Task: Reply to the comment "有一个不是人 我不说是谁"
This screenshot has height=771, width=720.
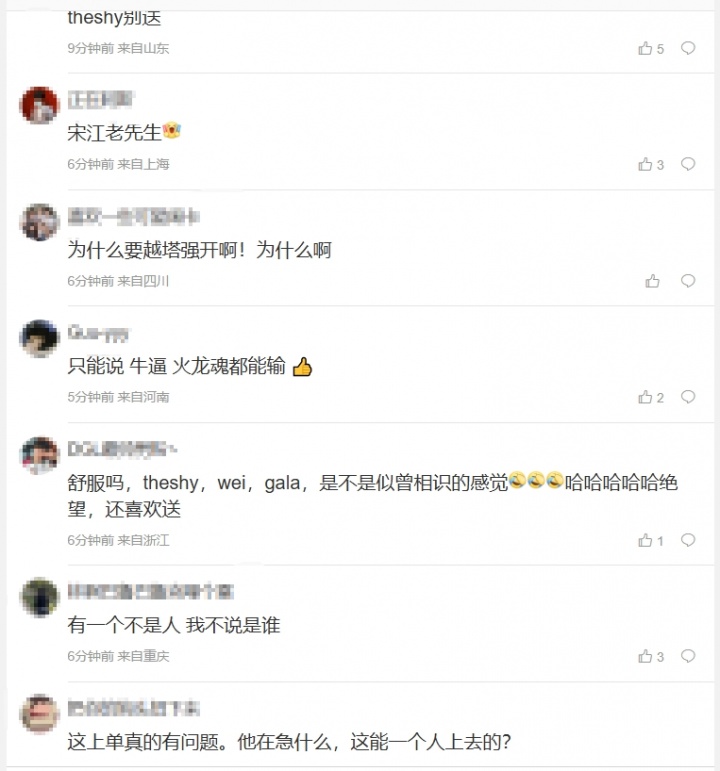Action: tap(688, 657)
